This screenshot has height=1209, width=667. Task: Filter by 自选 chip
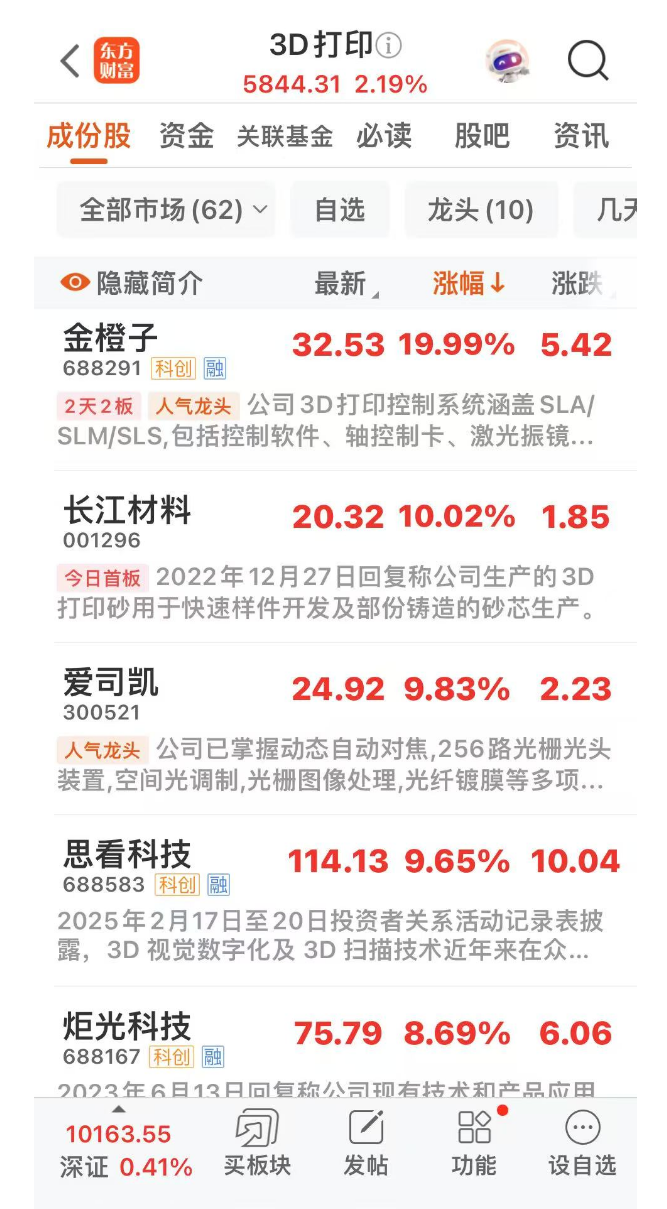(340, 210)
